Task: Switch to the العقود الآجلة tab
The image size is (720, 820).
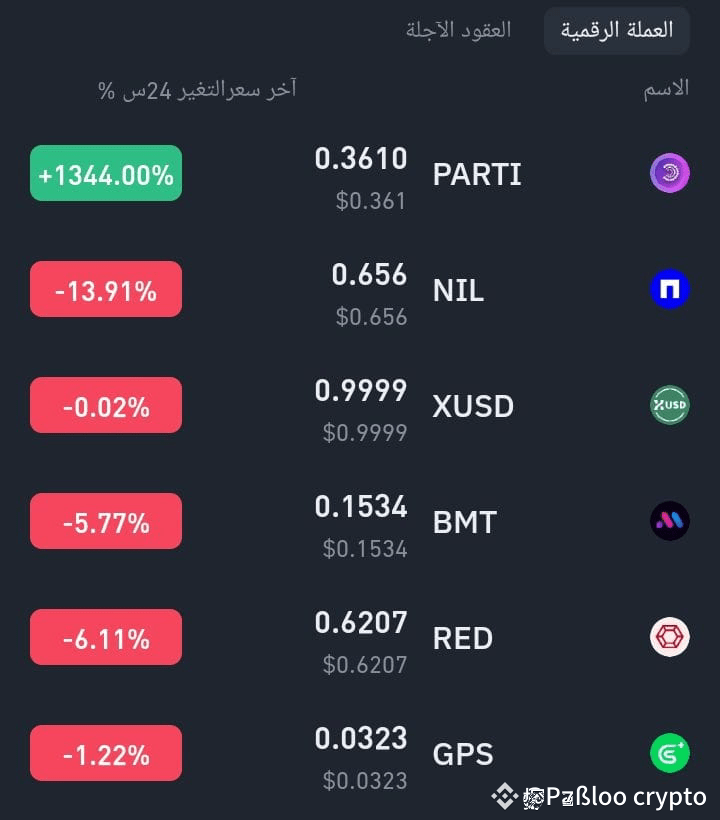Action: [x=457, y=30]
